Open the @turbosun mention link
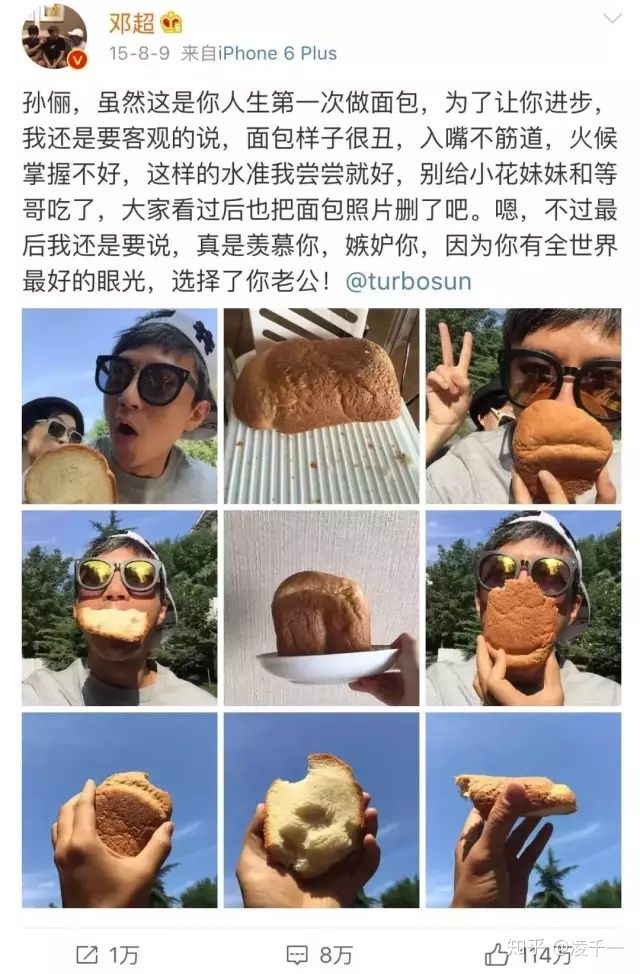640x974 pixels. [408, 281]
